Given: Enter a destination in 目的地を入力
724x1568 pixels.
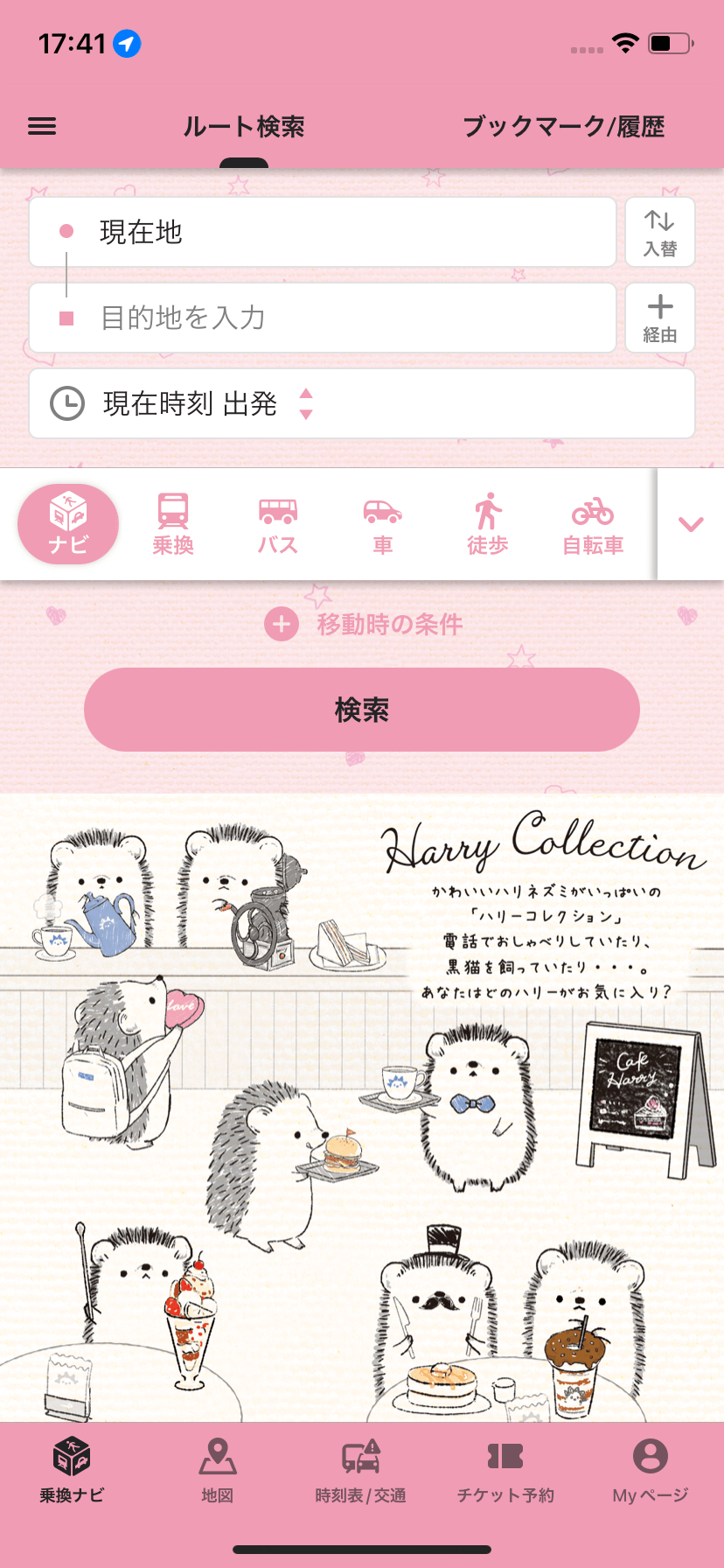Looking at the screenshot, I should 322,318.
